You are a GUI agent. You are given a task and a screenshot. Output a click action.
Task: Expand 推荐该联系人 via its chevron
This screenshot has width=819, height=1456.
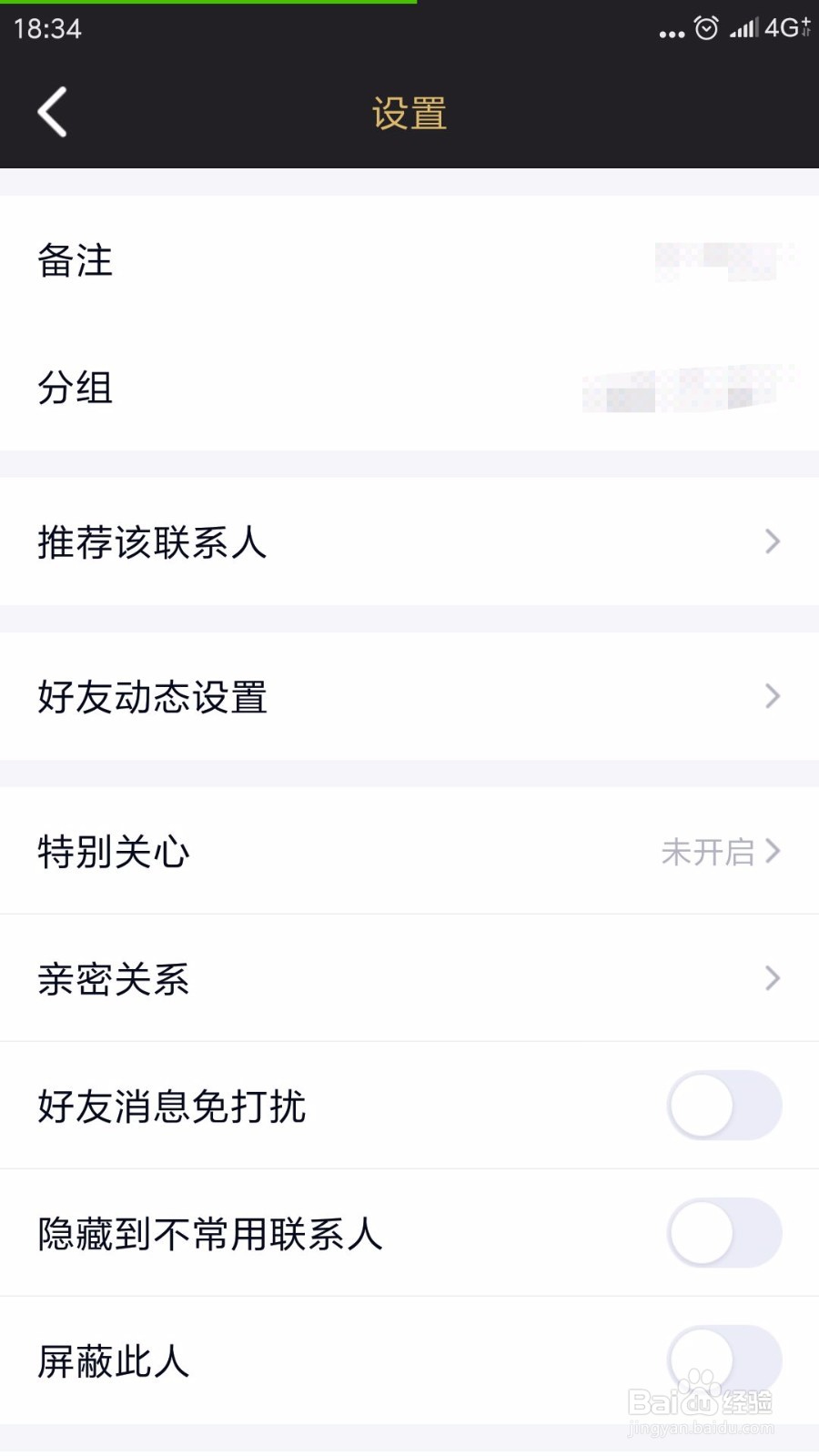773,541
